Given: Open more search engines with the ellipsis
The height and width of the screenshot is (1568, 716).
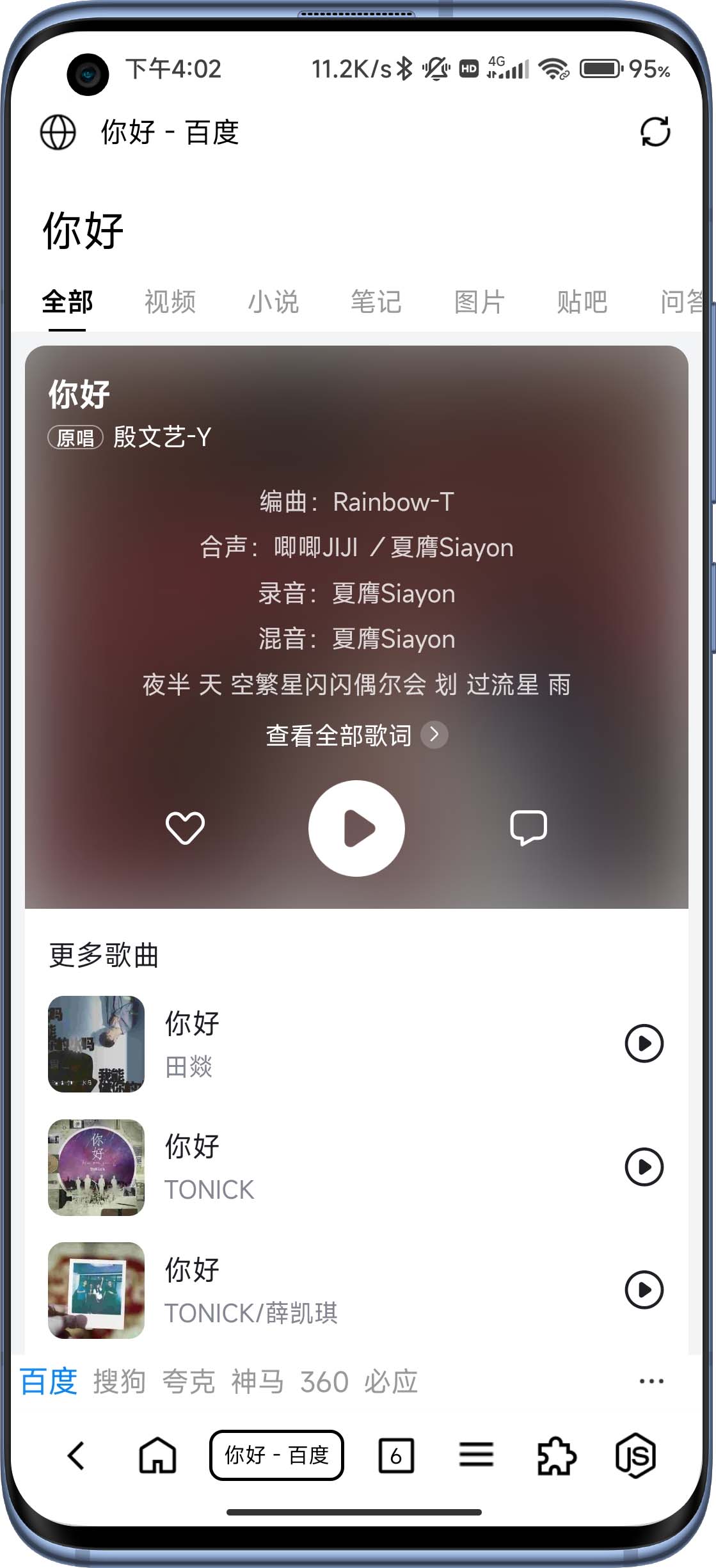Looking at the screenshot, I should click(x=650, y=1380).
